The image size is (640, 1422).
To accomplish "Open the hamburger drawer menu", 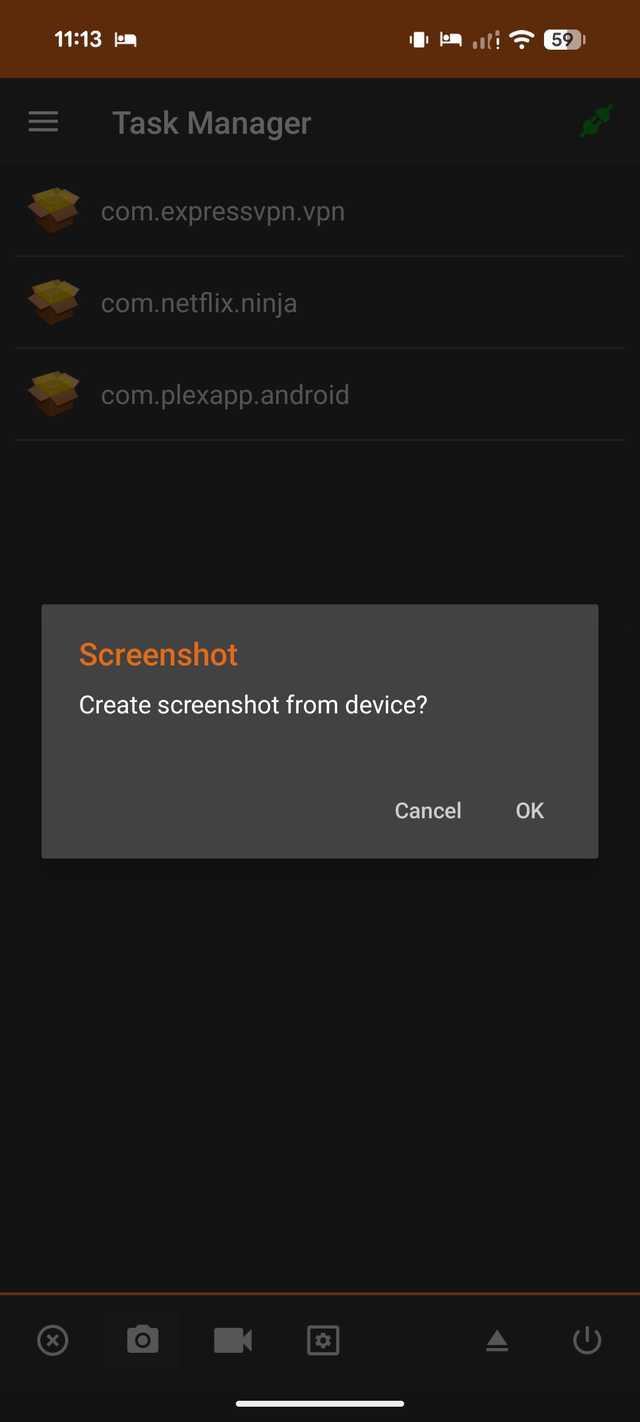I will coord(43,122).
